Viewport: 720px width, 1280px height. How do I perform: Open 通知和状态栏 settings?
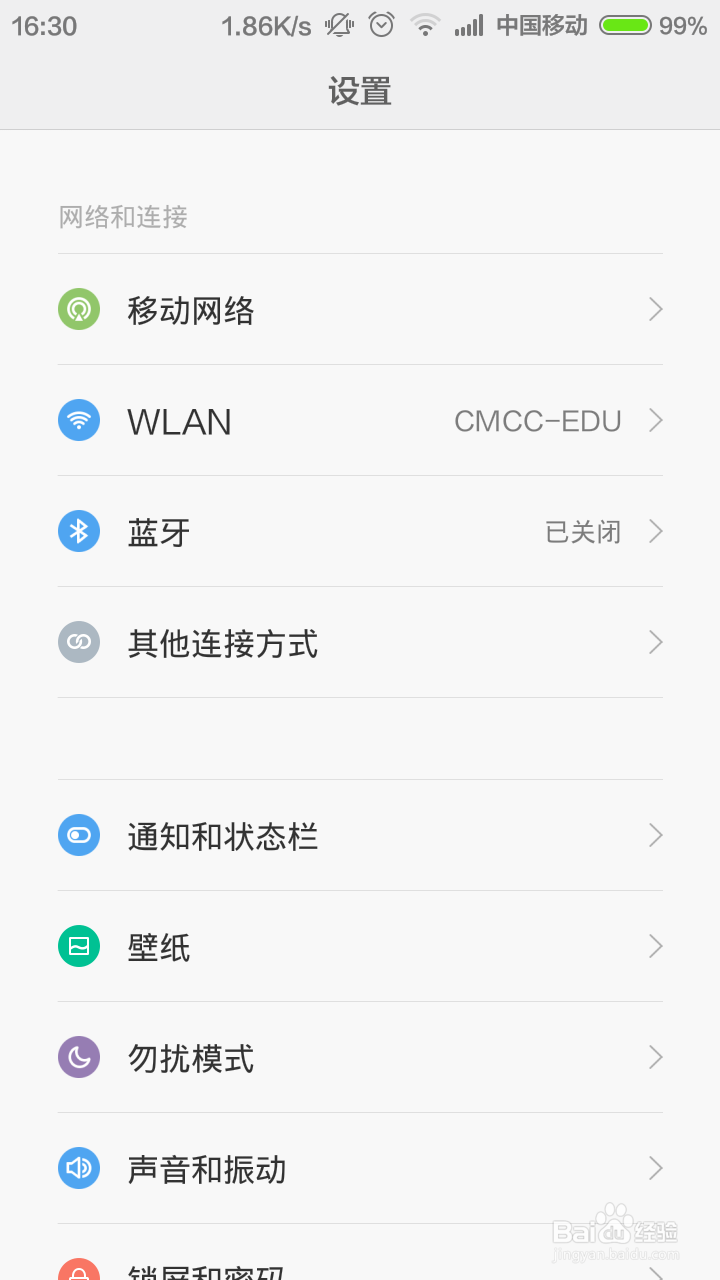click(x=360, y=836)
